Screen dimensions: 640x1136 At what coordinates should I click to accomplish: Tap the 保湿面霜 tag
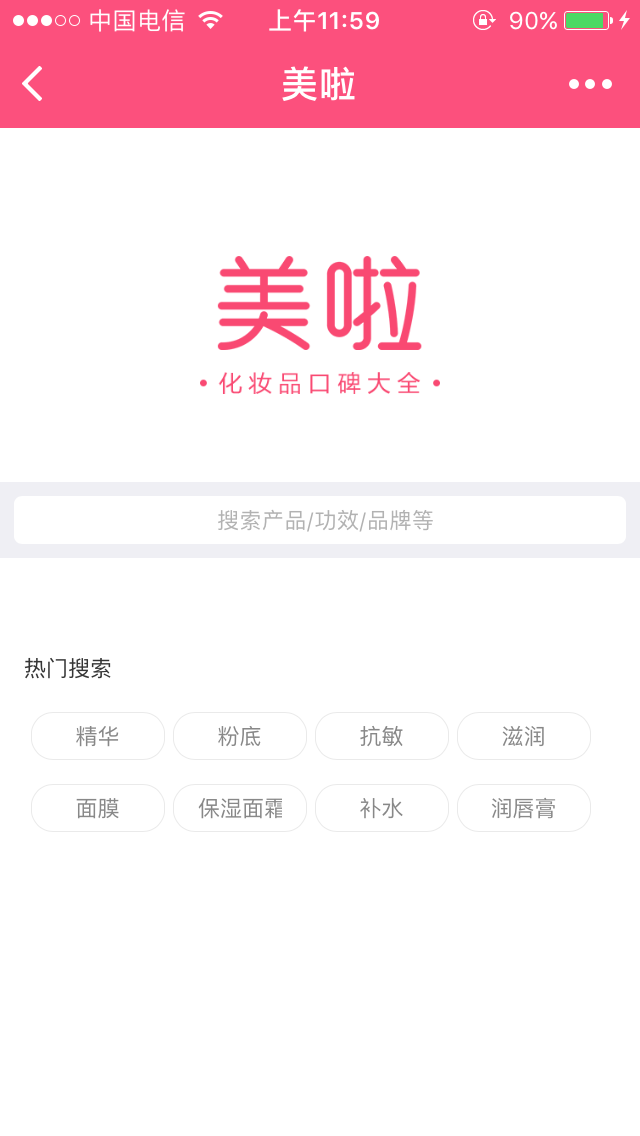pyautogui.click(x=240, y=808)
